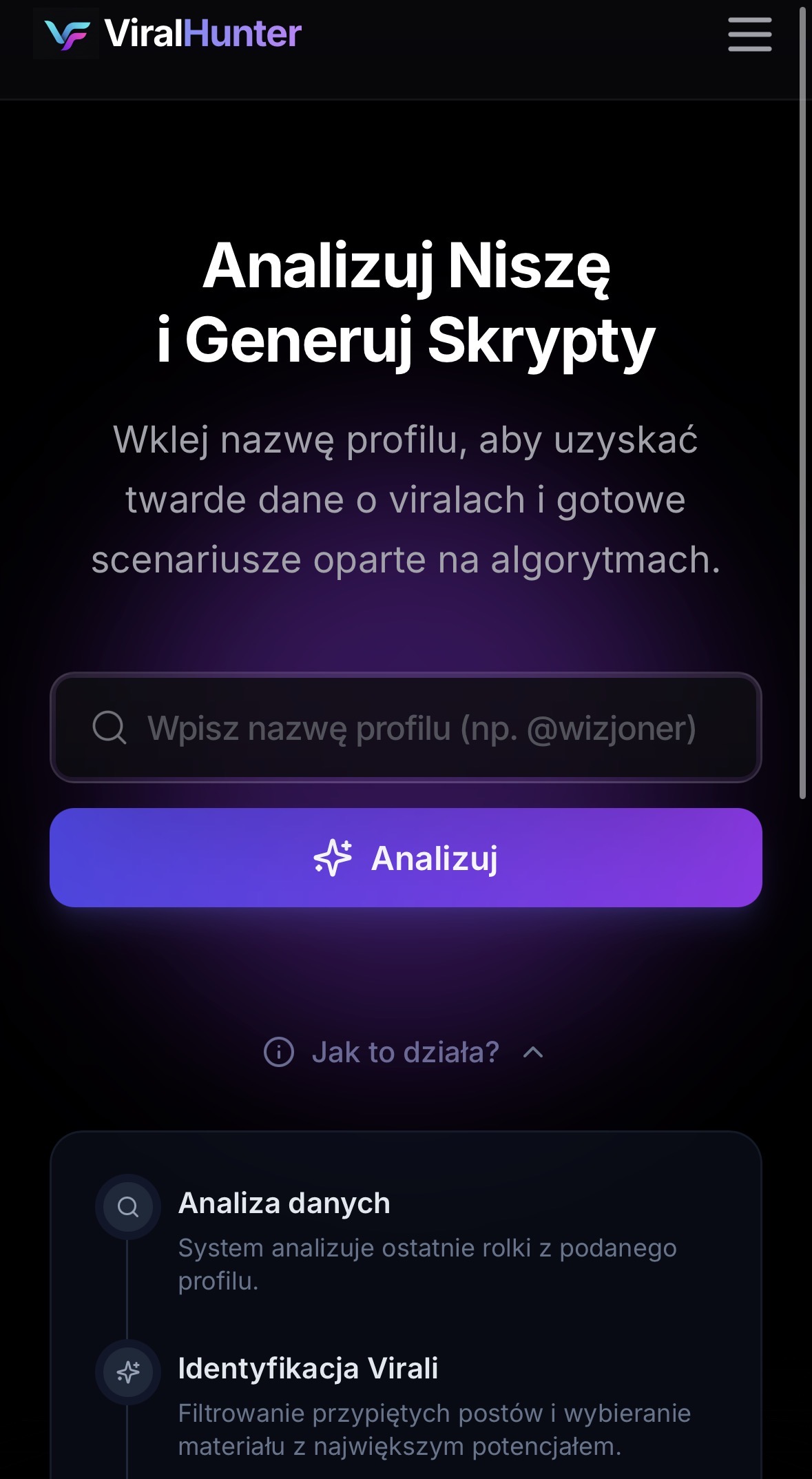Image resolution: width=812 pixels, height=1479 pixels.
Task: Click the magnifier icon in the search field
Action: pyautogui.click(x=110, y=727)
